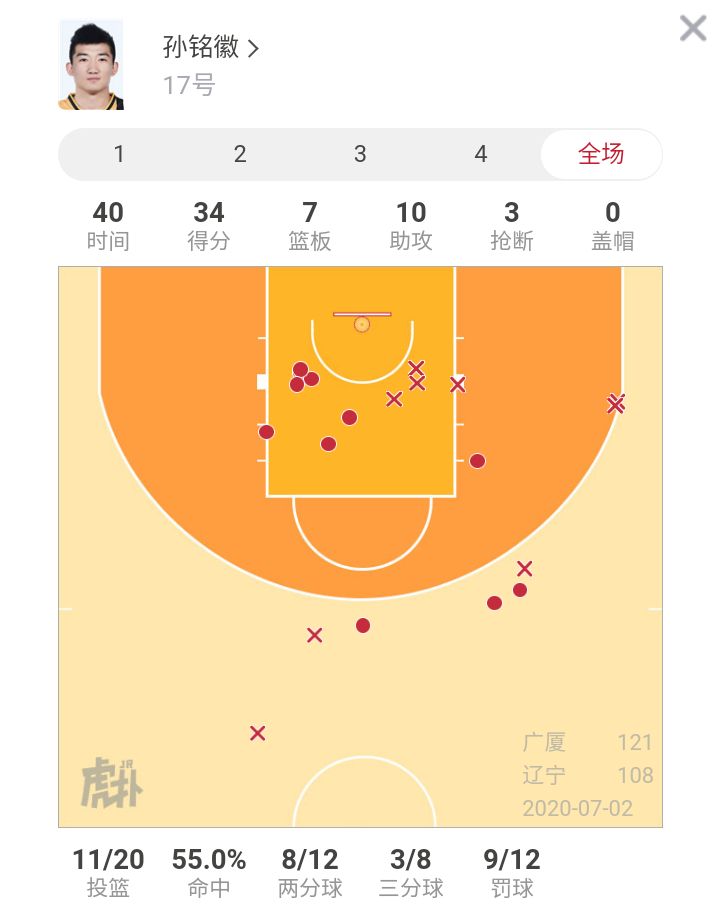
Task: Close the shot chart dialog
Action: point(692,28)
